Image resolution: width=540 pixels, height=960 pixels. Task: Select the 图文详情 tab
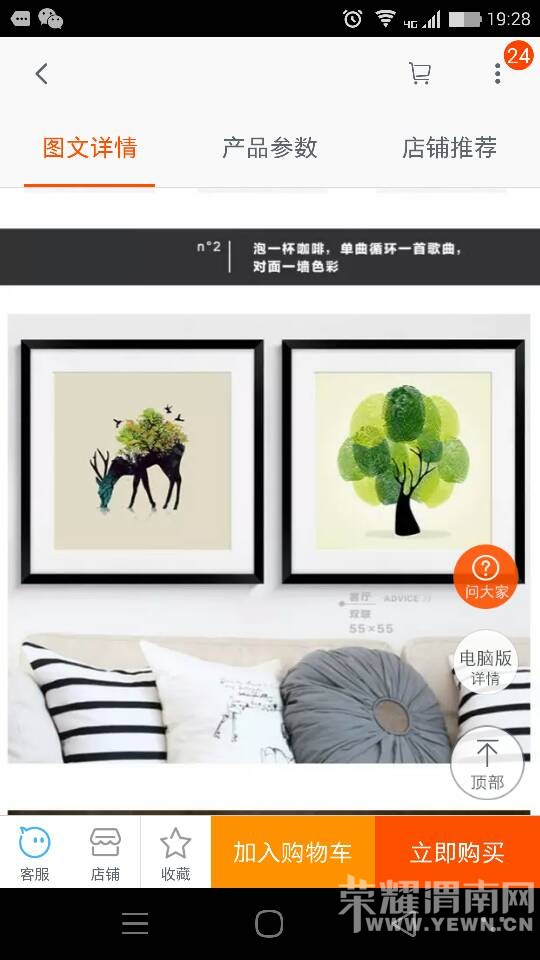click(x=89, y=148)
